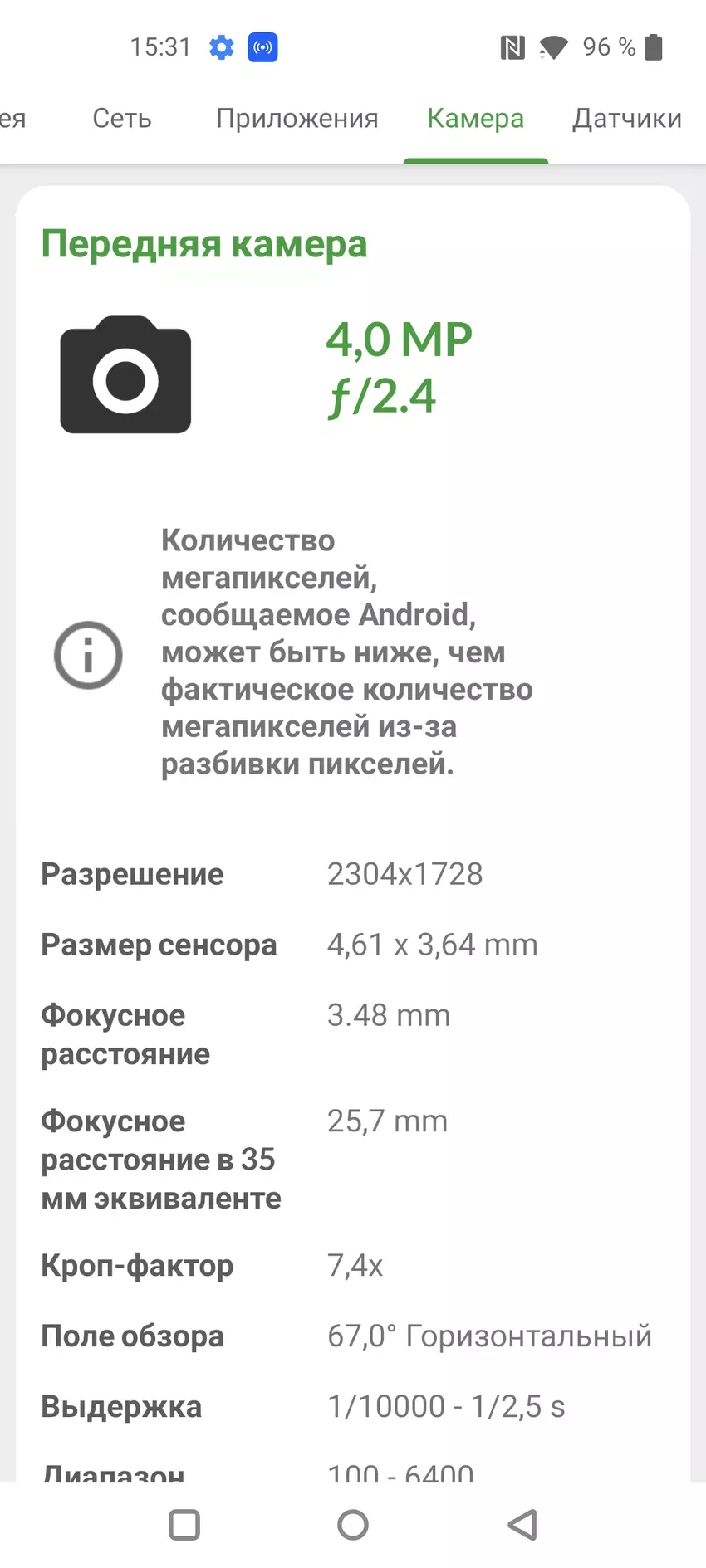Go to the home screen
The width and height of the screenshot is (706, 1568).
(x=353, y=1524)
